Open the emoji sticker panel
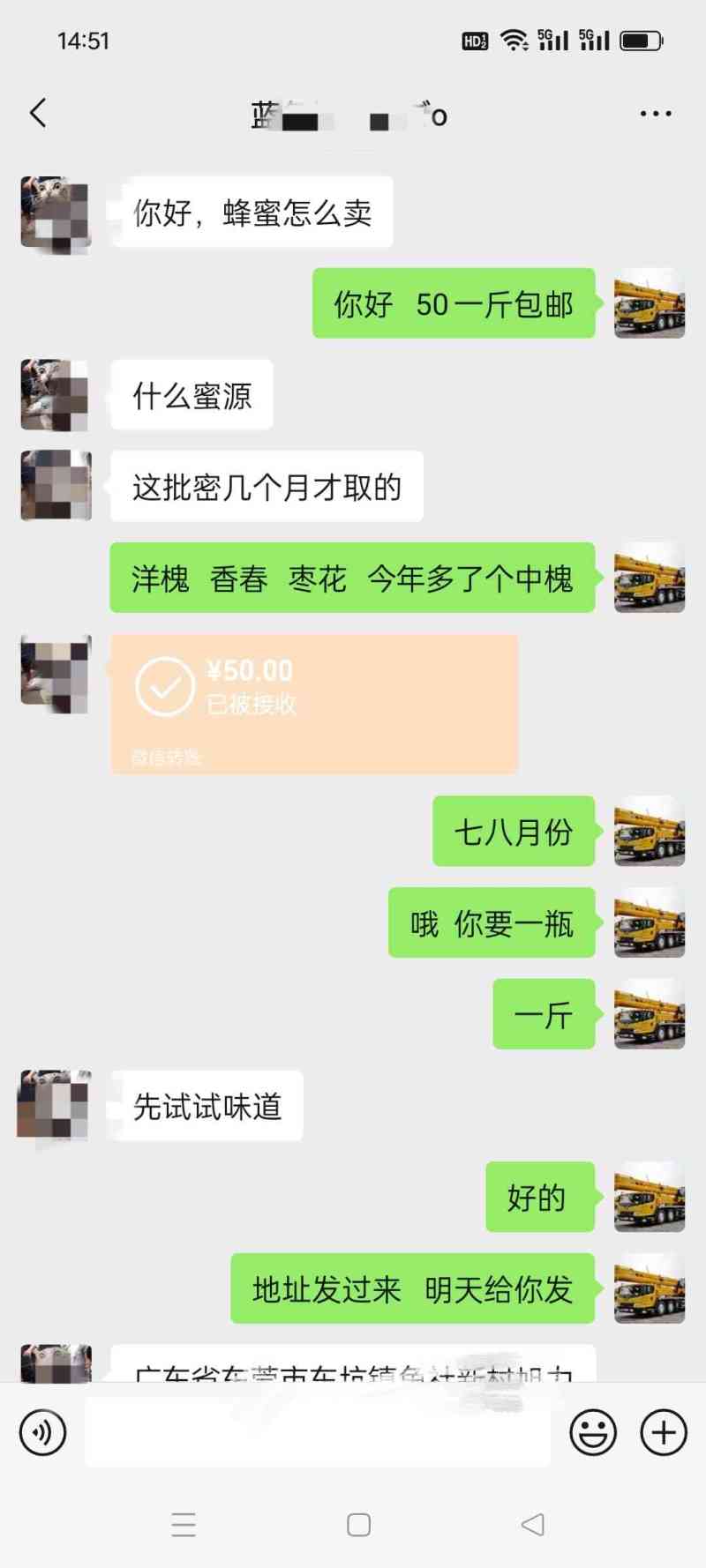The image size is (706, 1568). tap(592, 1432)
